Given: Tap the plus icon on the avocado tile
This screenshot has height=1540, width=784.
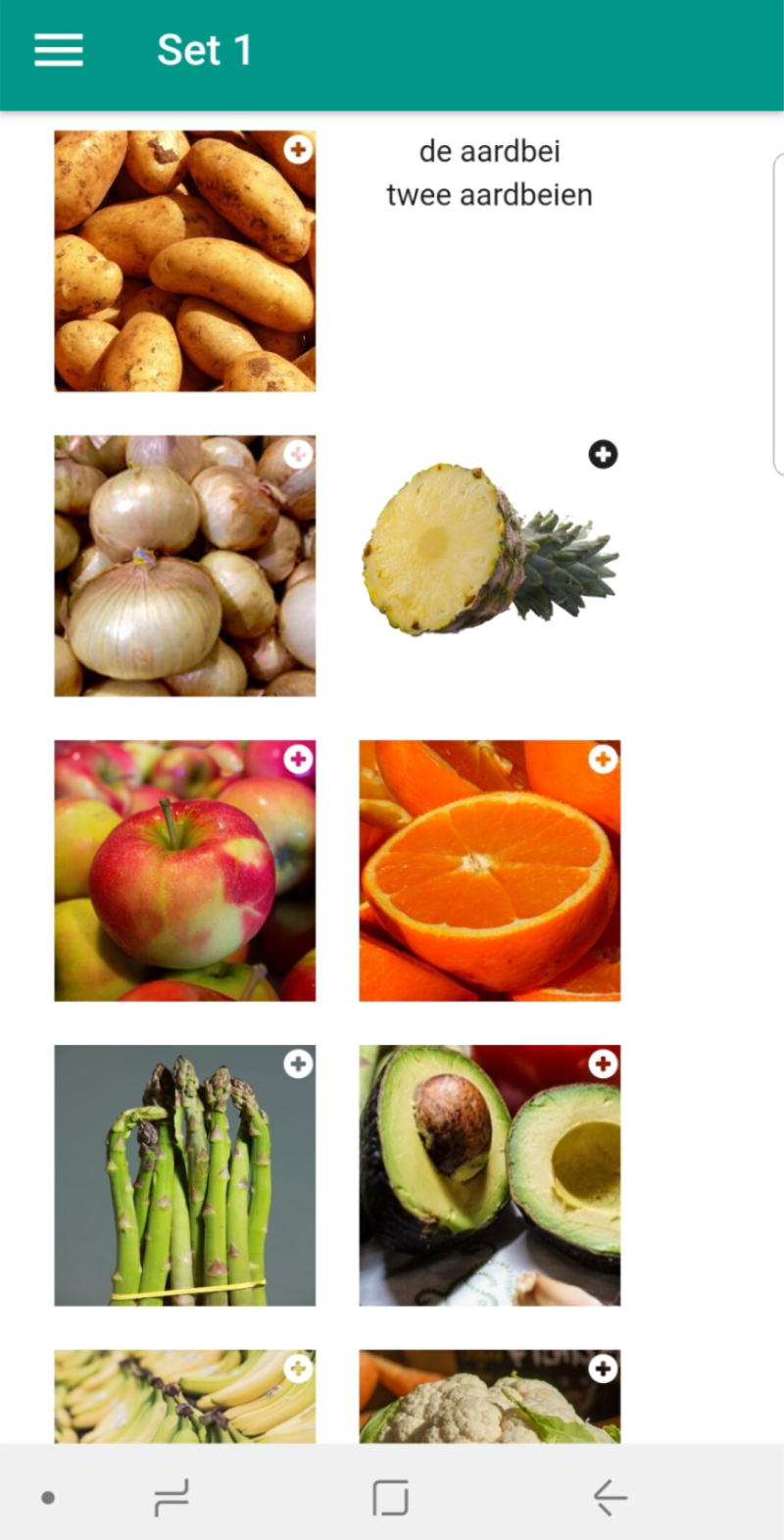Looking at the screenshot, I should tap(603, 1064).
